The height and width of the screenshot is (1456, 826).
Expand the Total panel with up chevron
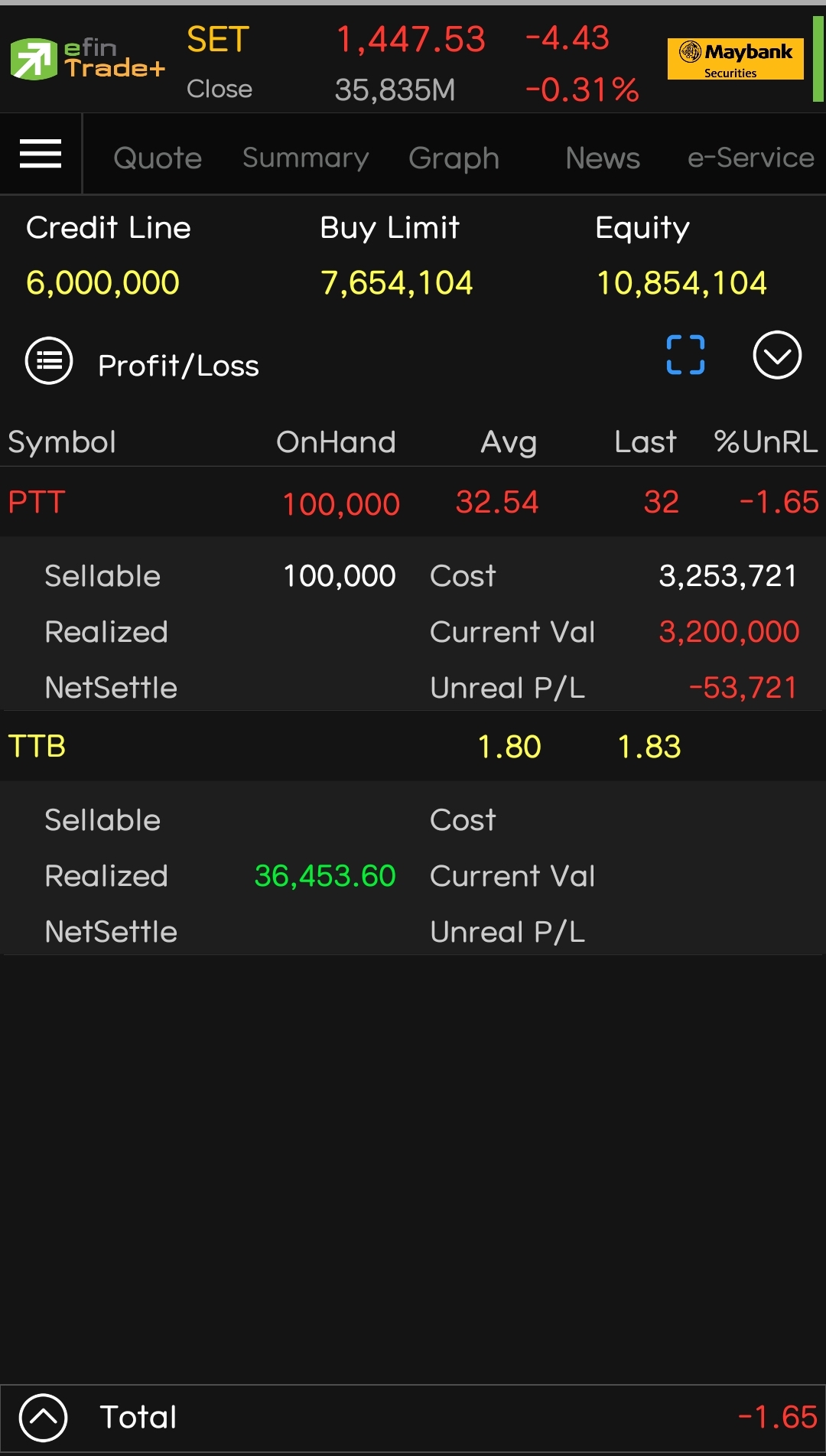pos(44,1417)
